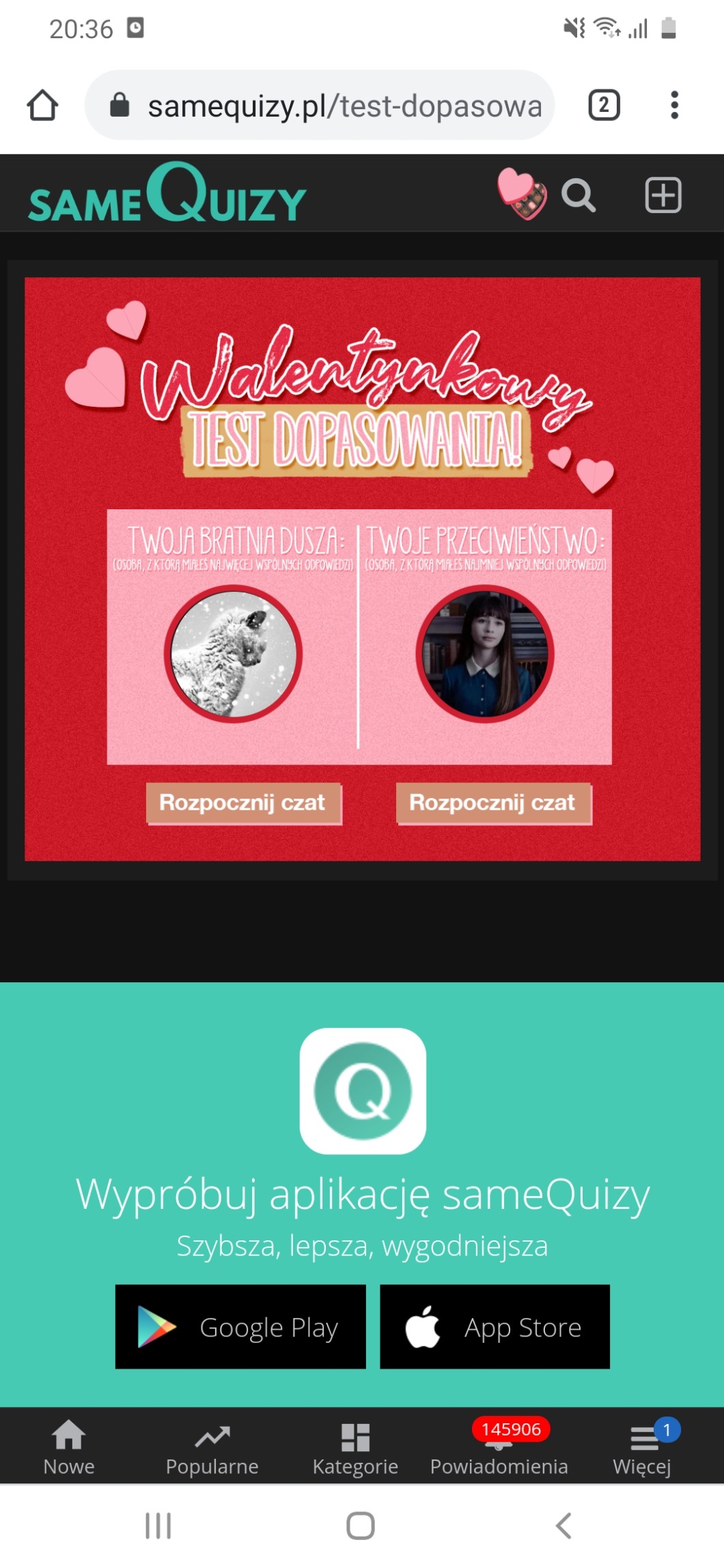Go to the sameQuizy logo homepage
Screen dimensions: 724x1568
click(x=167, y=193)
